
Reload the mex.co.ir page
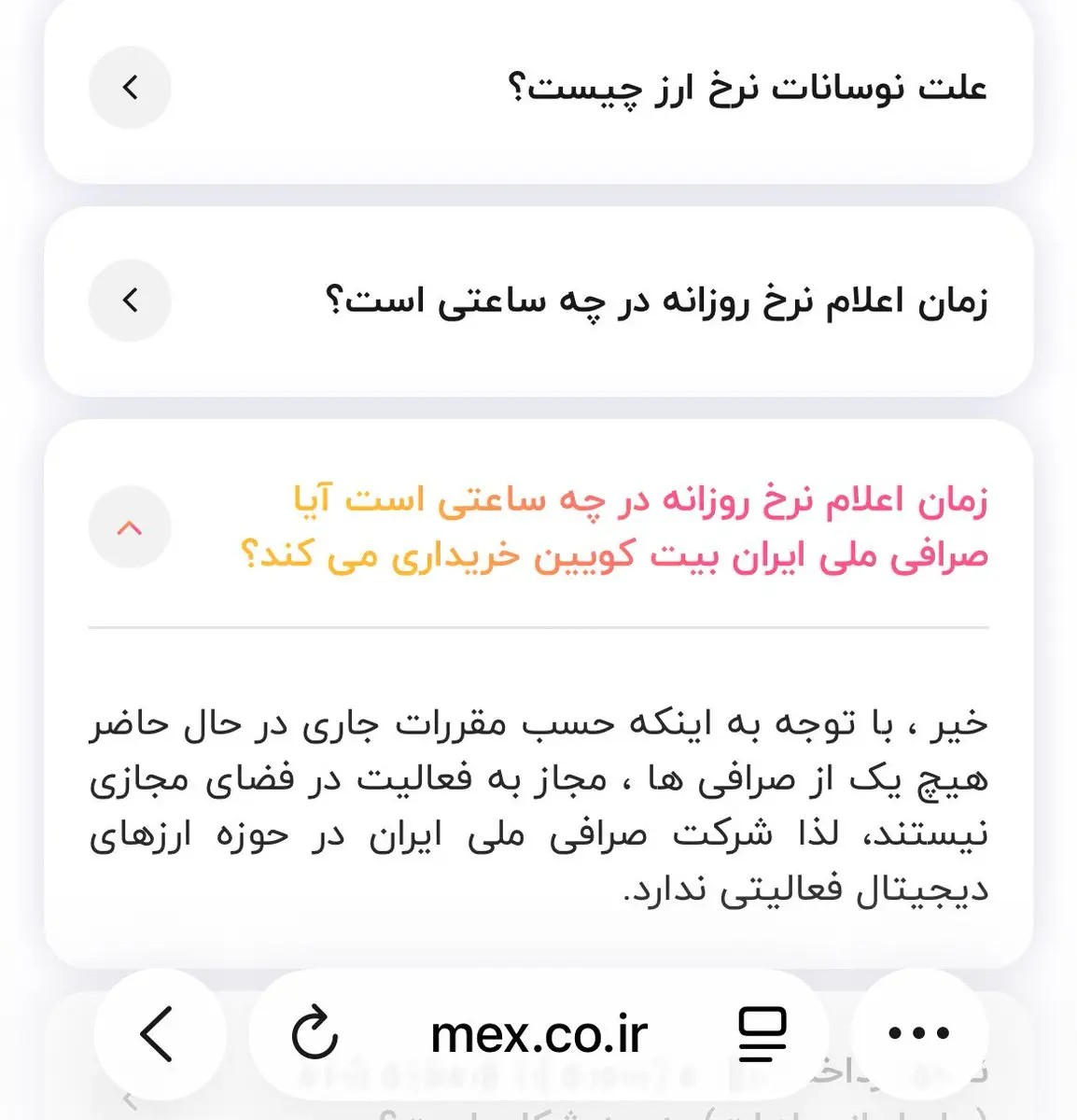click(315, 1033)
